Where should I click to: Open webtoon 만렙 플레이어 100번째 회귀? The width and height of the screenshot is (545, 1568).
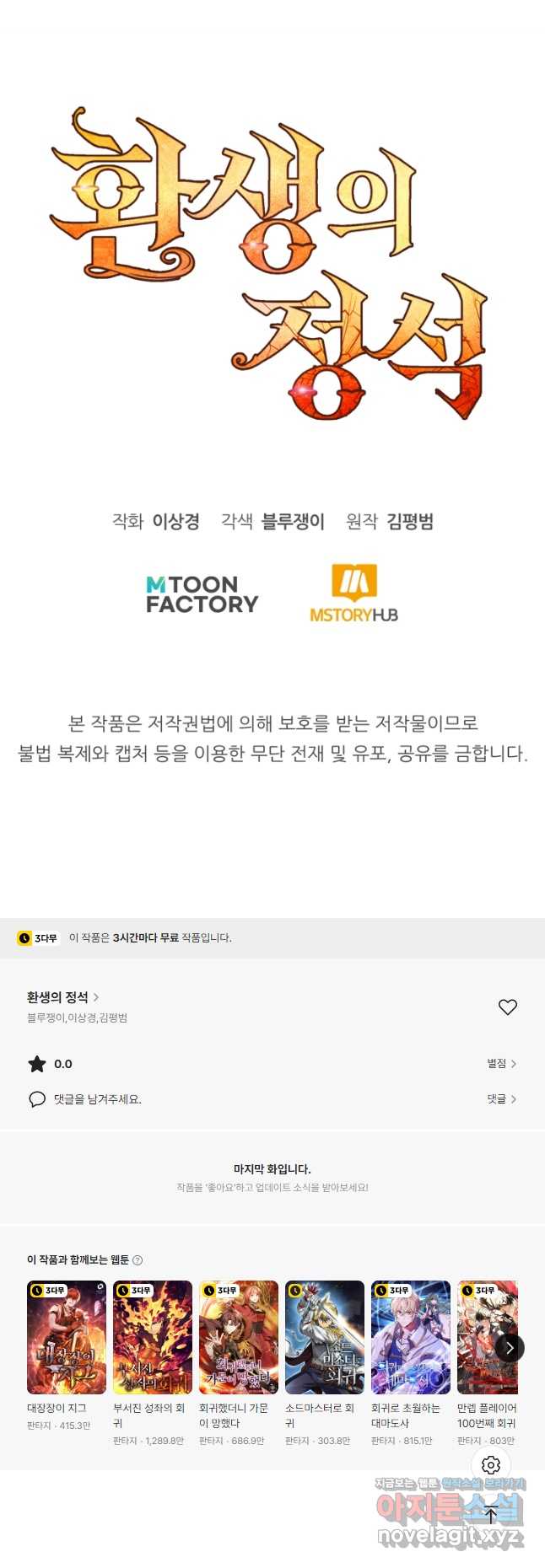pos(487,1338)
